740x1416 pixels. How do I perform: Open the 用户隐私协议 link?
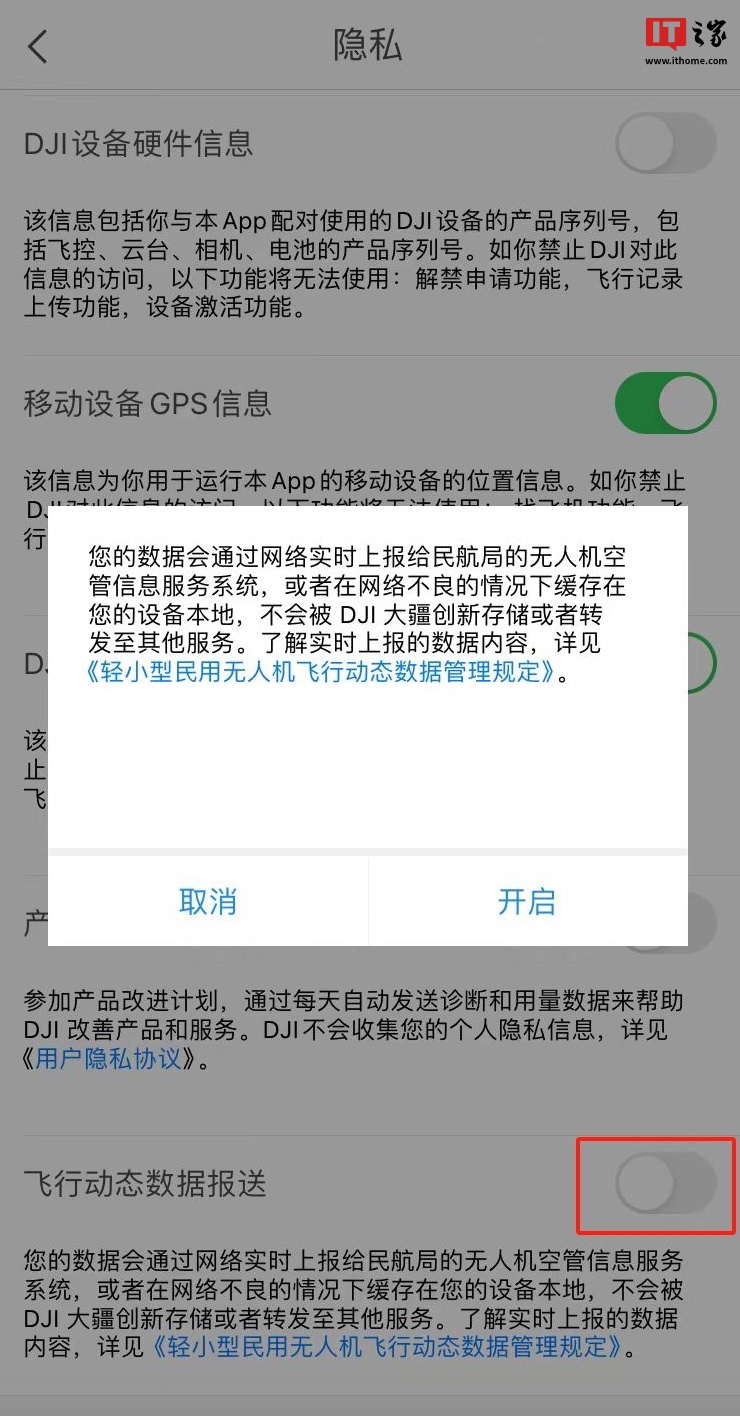(110, 1058)
